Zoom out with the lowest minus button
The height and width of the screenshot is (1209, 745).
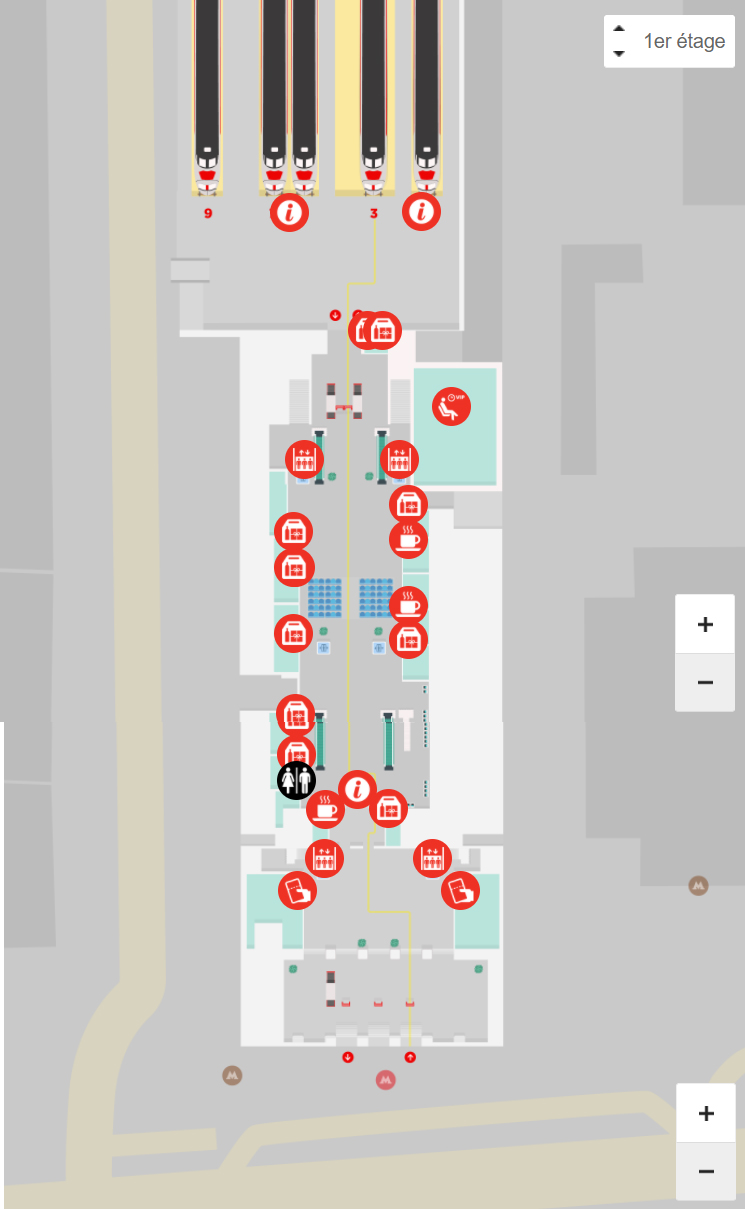click(x=706, y=1171)
